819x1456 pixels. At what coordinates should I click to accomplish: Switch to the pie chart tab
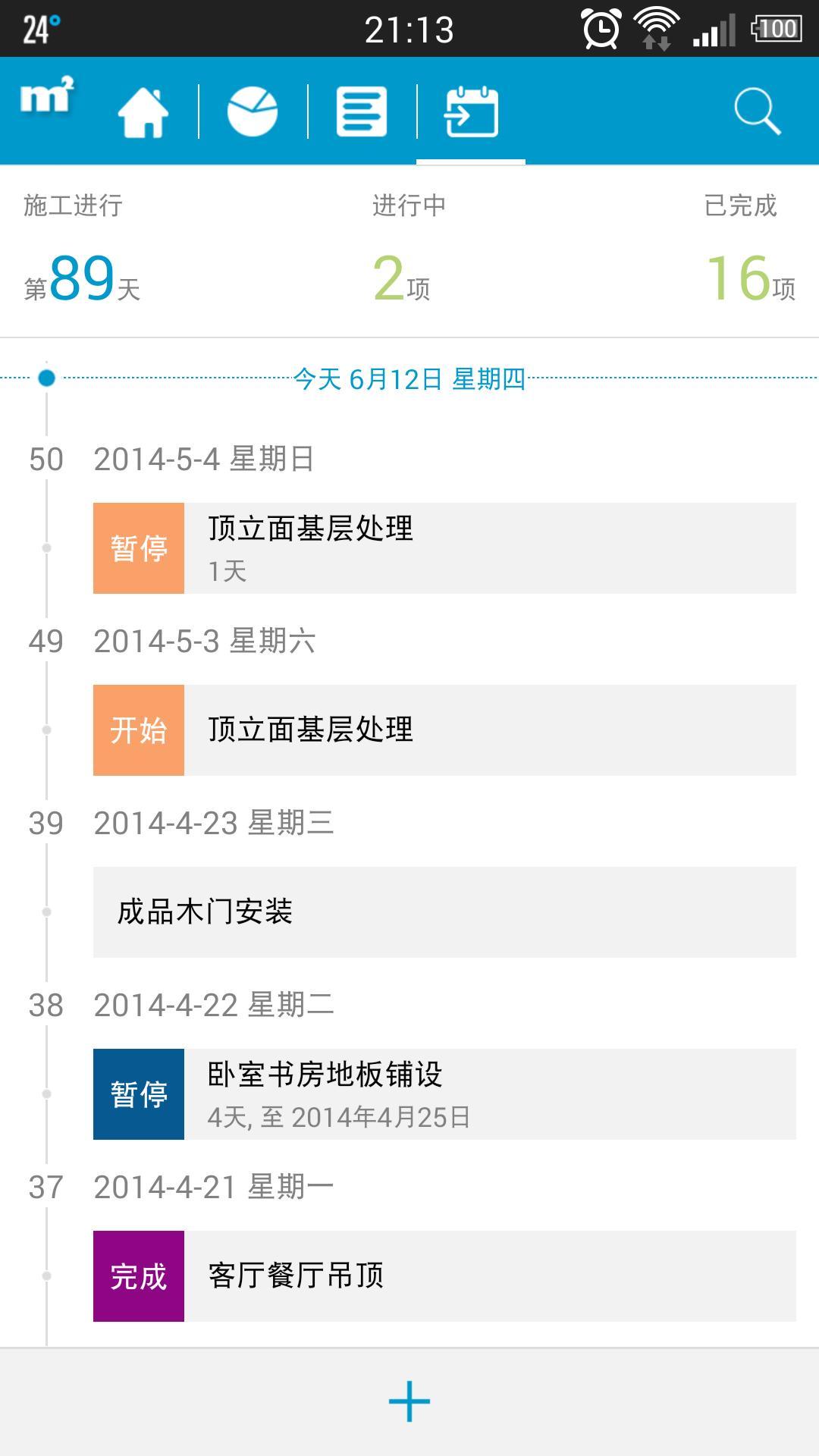click(253, 112)
